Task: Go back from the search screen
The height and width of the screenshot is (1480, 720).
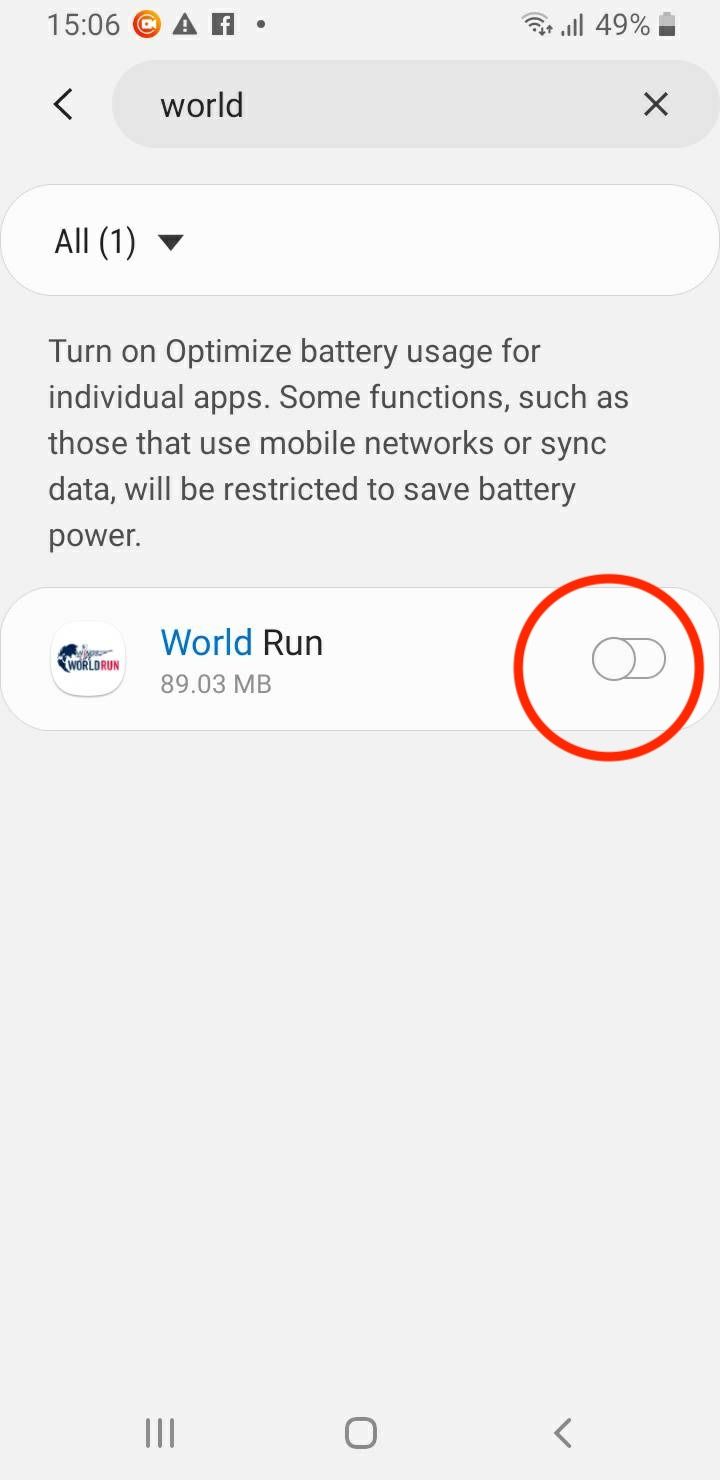Action: [x=63, y=104]
